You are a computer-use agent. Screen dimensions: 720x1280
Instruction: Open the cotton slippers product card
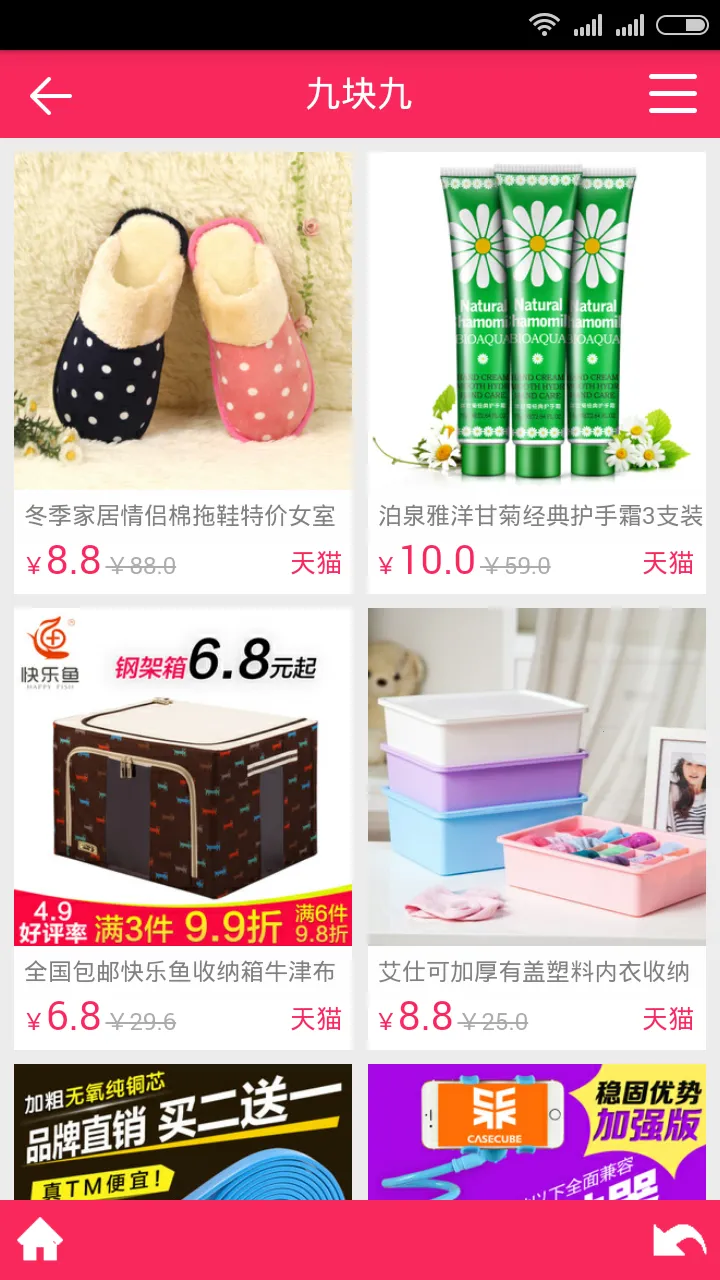coord(183,370)
